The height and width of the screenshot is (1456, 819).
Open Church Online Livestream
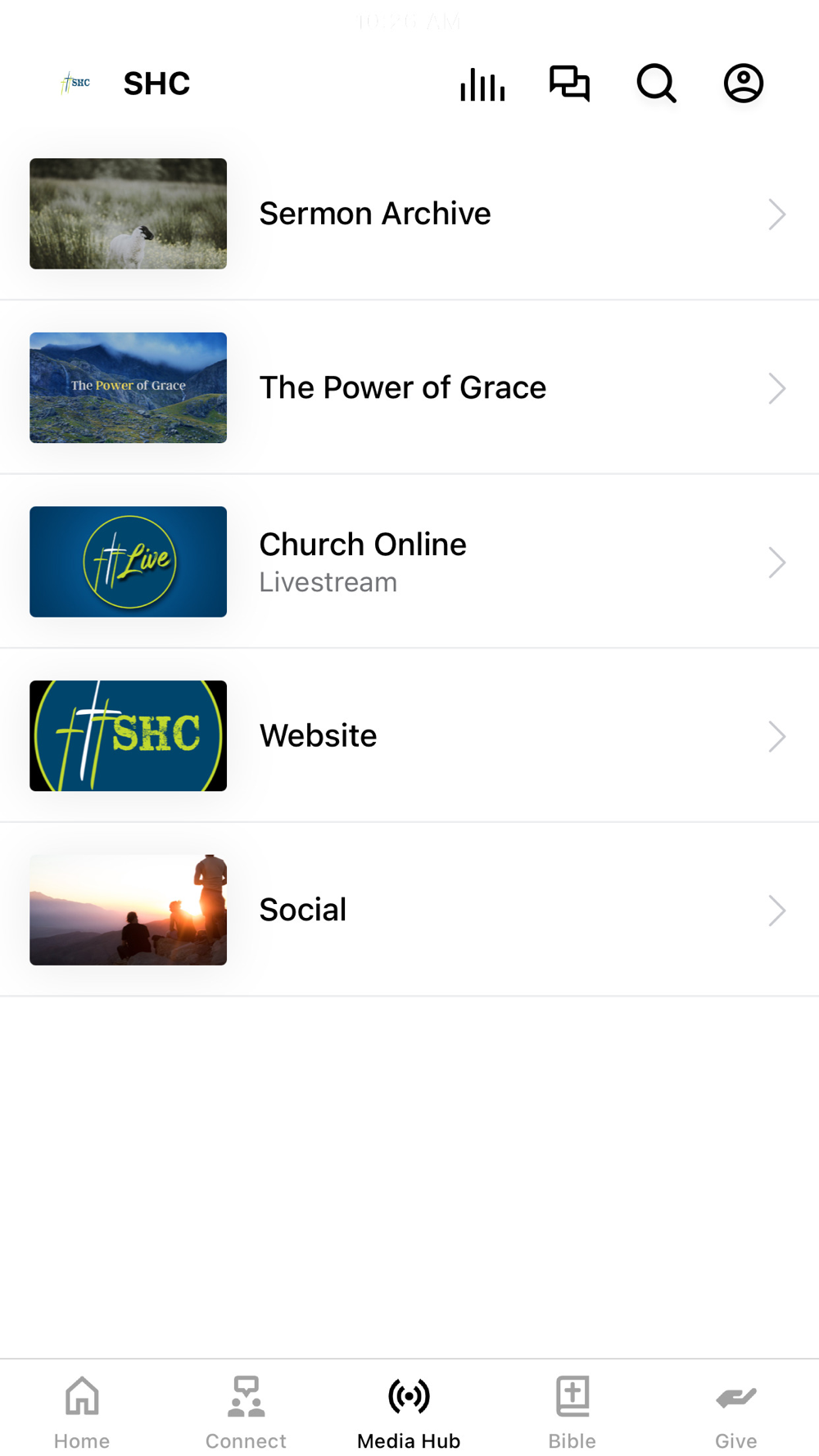point(409,562)
